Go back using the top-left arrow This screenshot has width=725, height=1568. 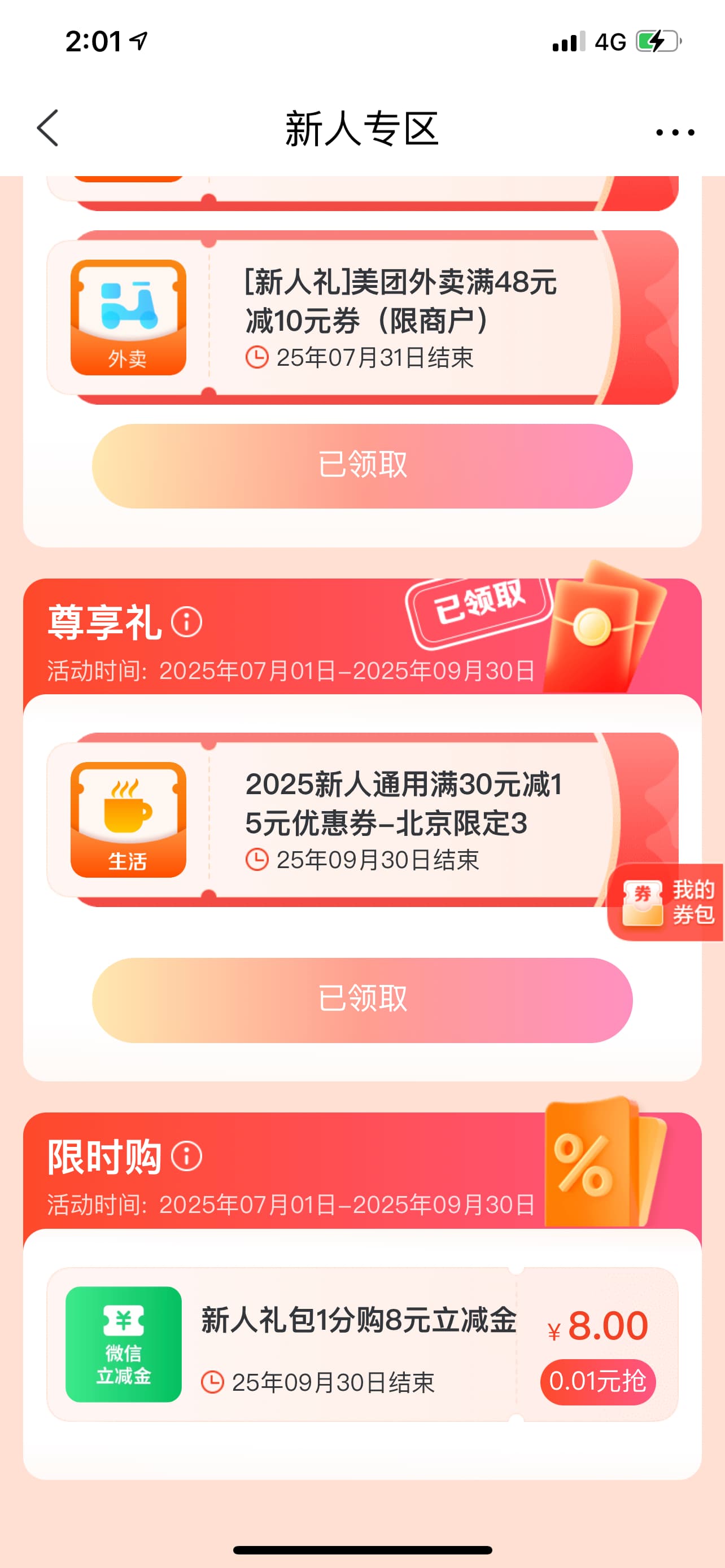click(47, 129)
